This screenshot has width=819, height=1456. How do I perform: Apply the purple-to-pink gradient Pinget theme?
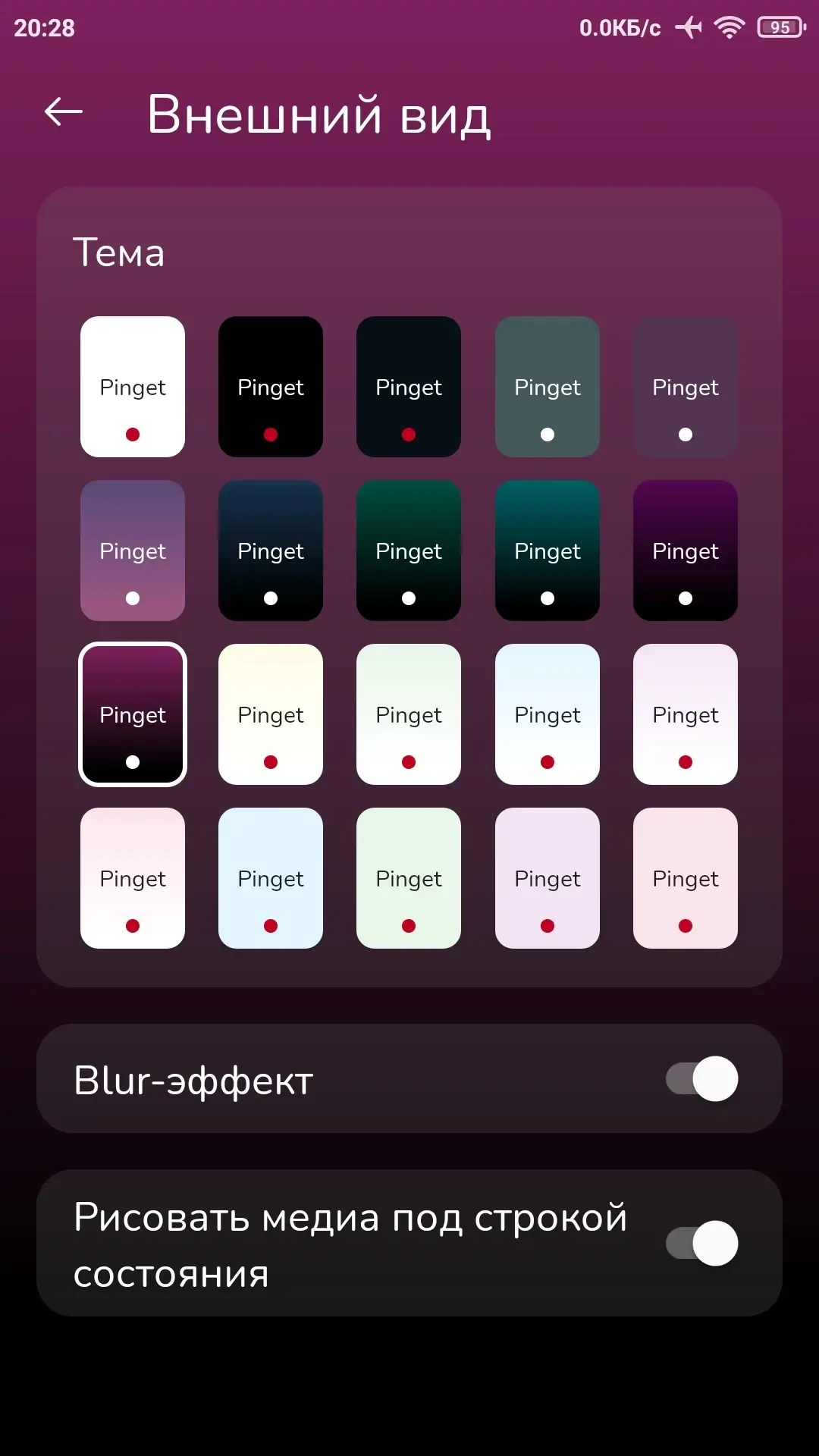[133, 551]
